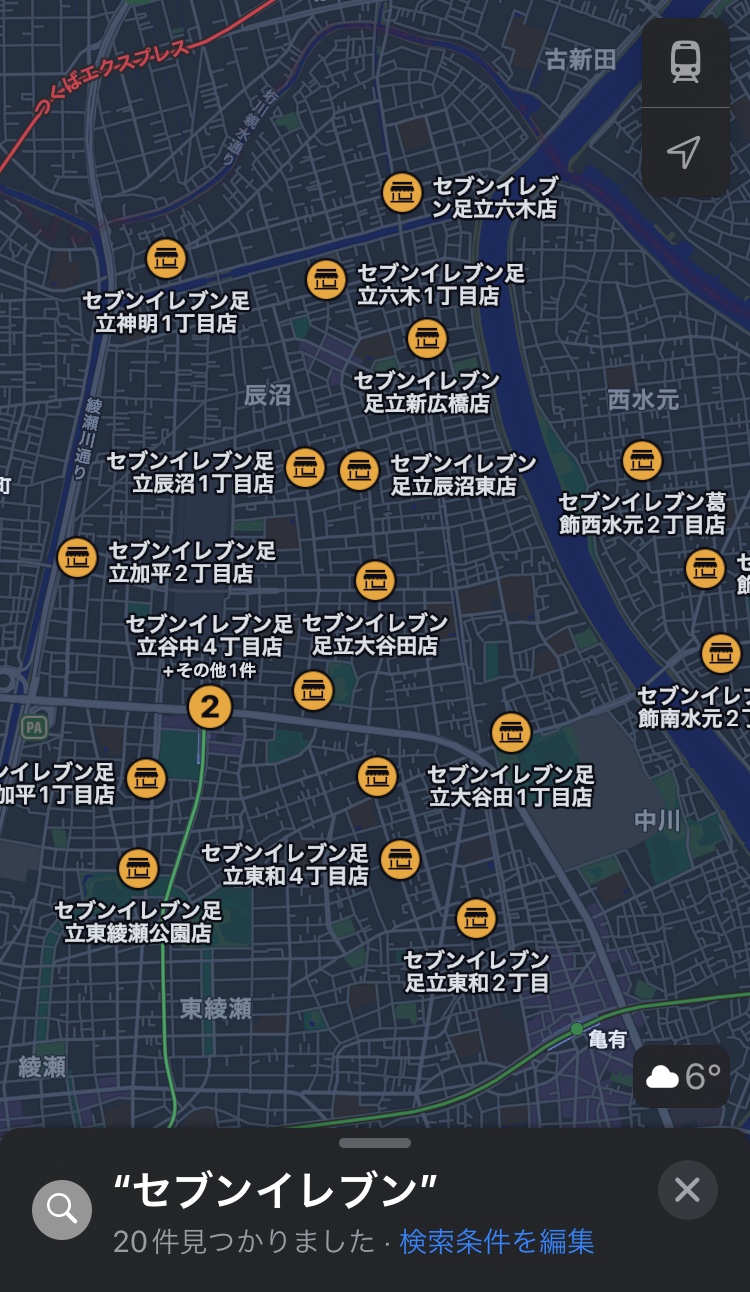Image resolution: width=750 pixels, height=1292 pixels.
Task: Select セブンイレブン足立加平2丁目店 pin
Action: (77, 557)
